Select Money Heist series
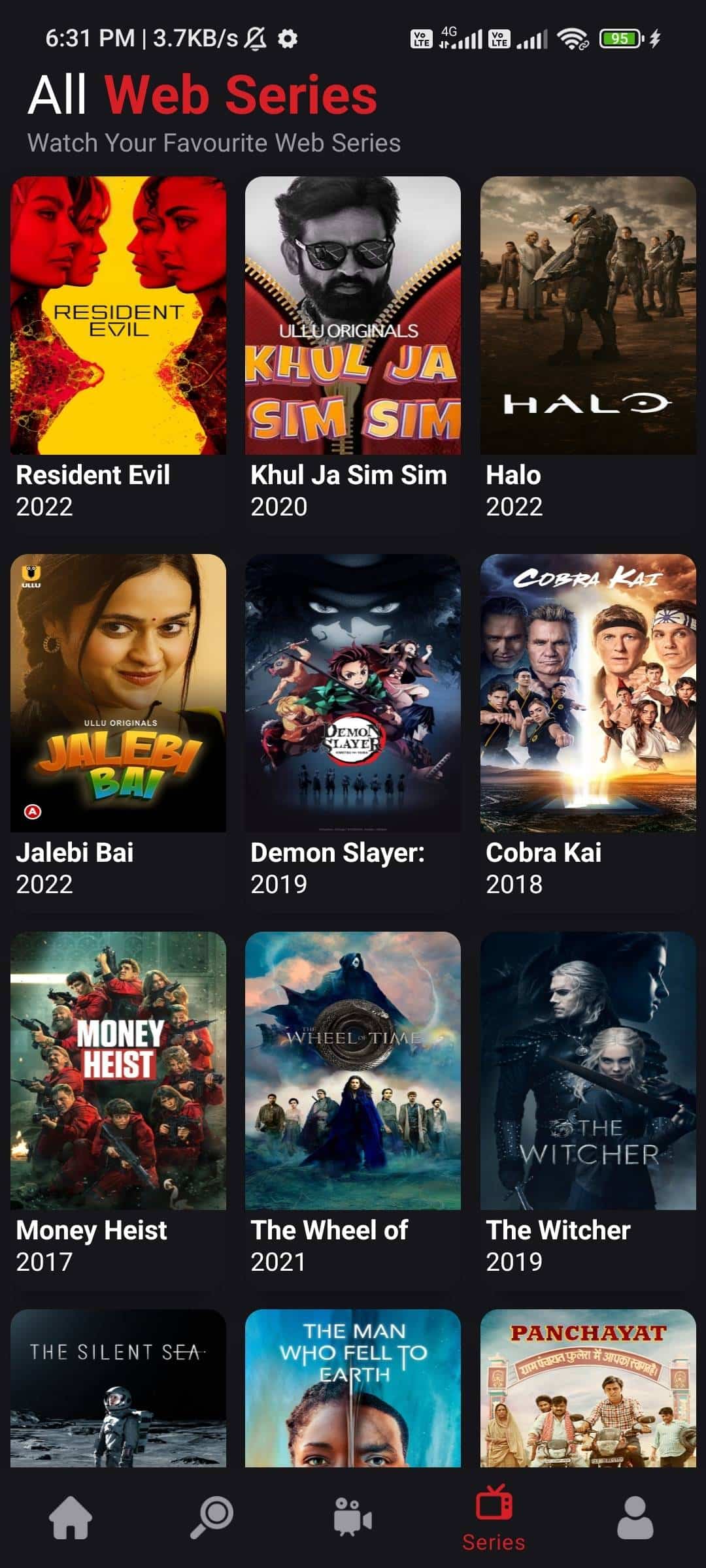 pos(118,1070)
